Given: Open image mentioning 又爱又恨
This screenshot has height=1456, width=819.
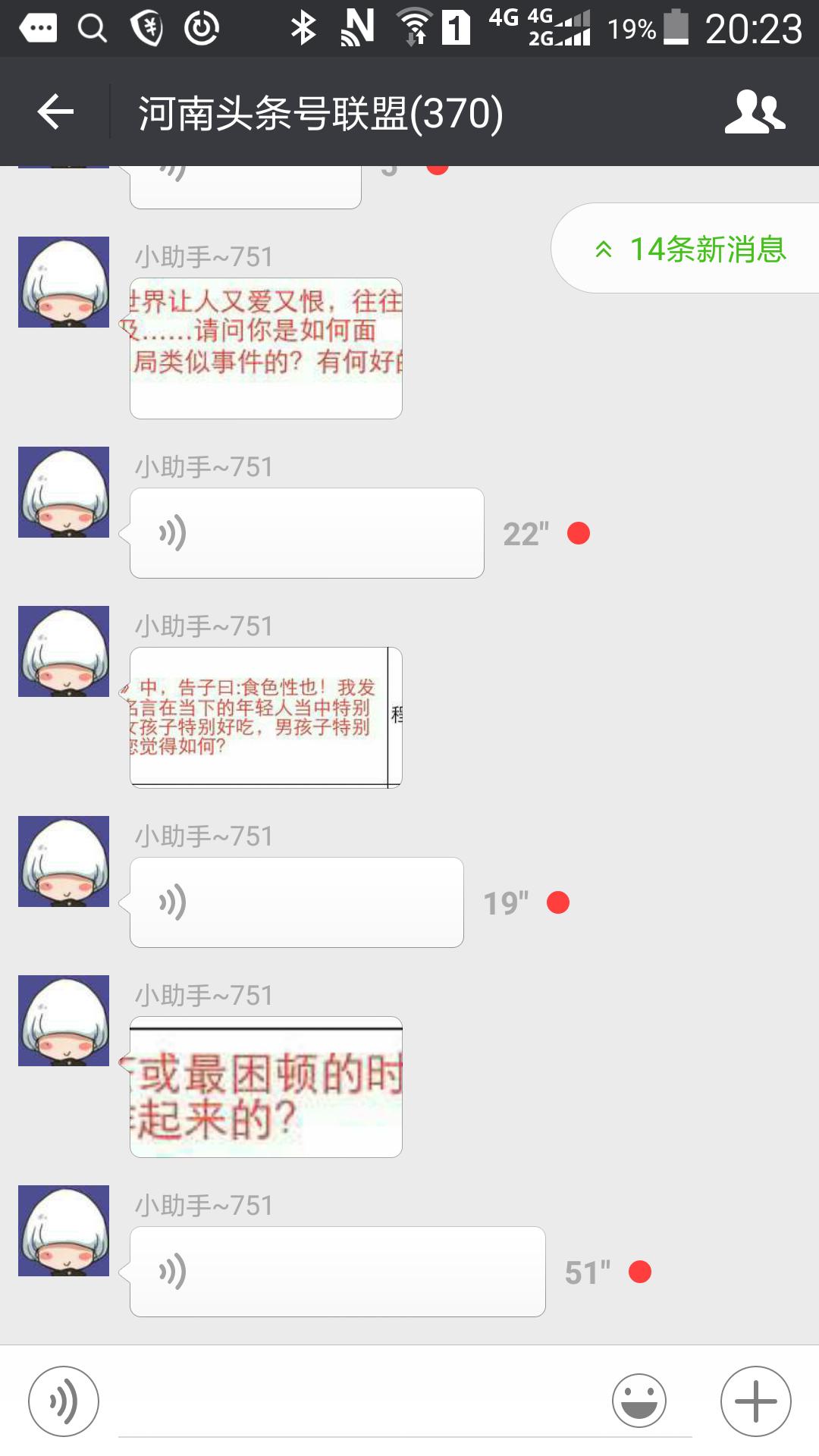Looking at the screenshot, I should coord(265,348).
